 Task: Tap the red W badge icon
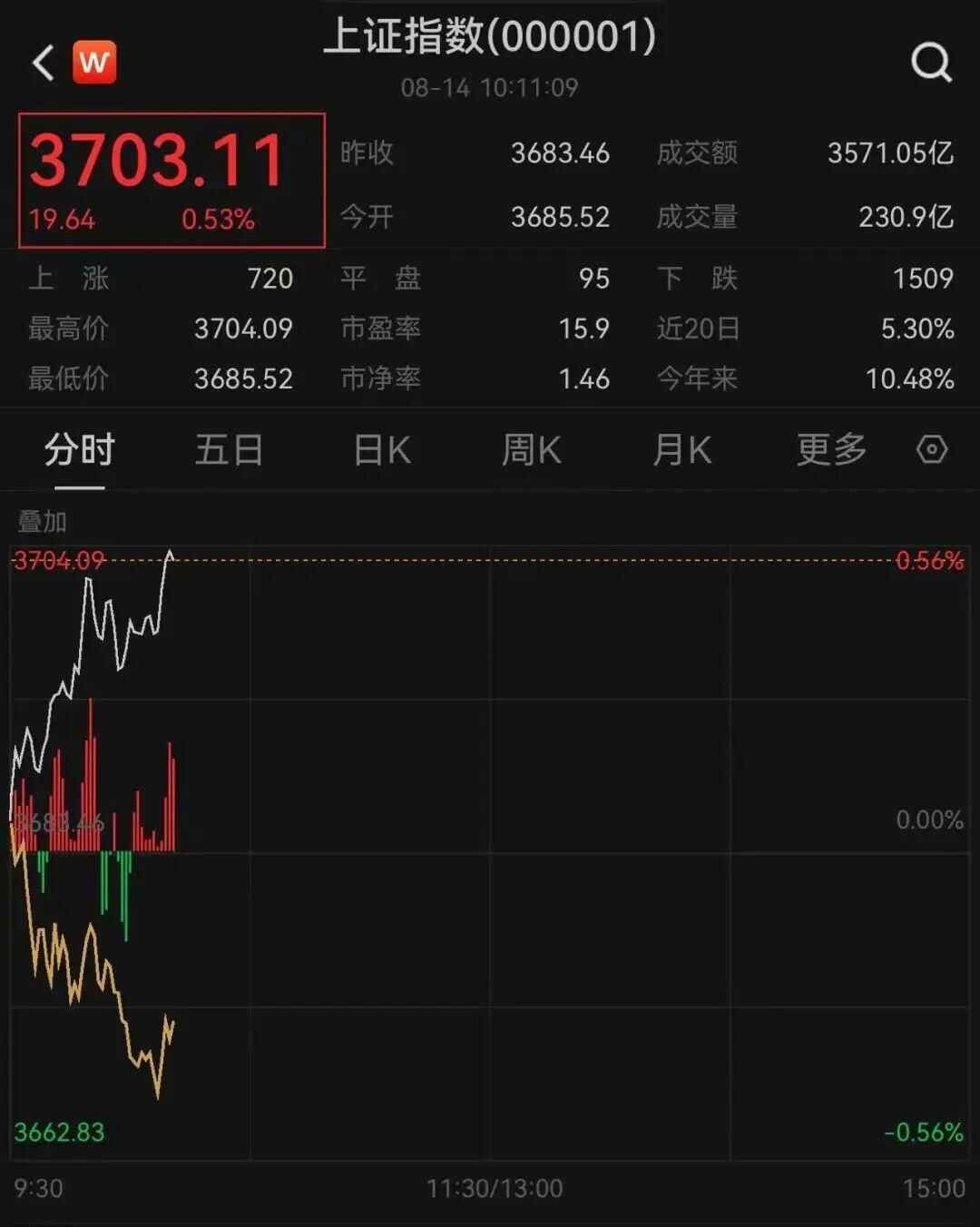[94, 63]
